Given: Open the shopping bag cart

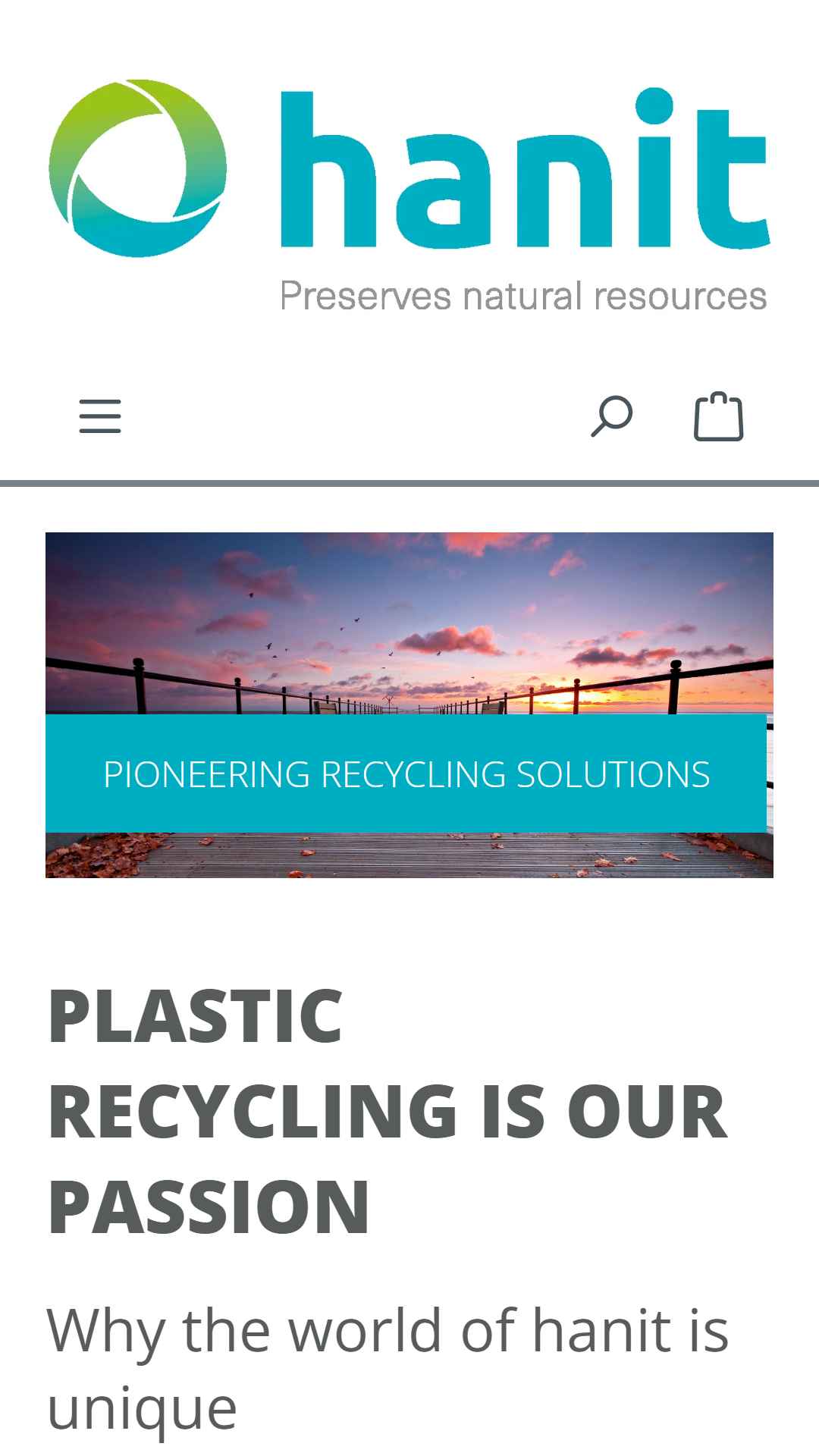Looking at the screenshot, I should coord(719,416).
